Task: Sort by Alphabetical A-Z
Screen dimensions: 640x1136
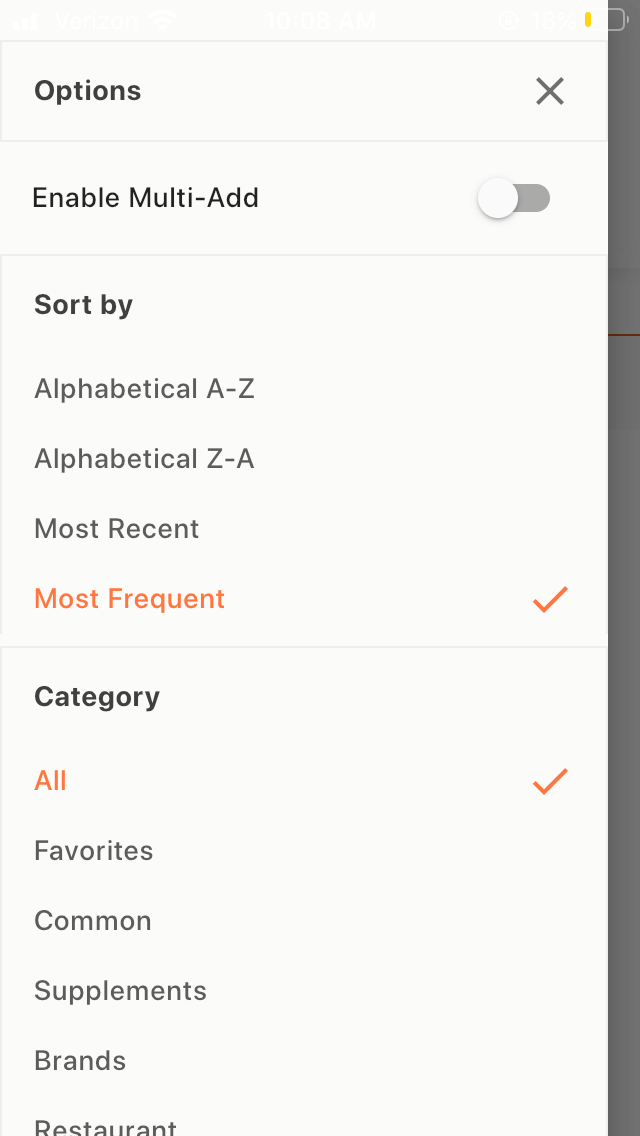Action: [304, 389]
